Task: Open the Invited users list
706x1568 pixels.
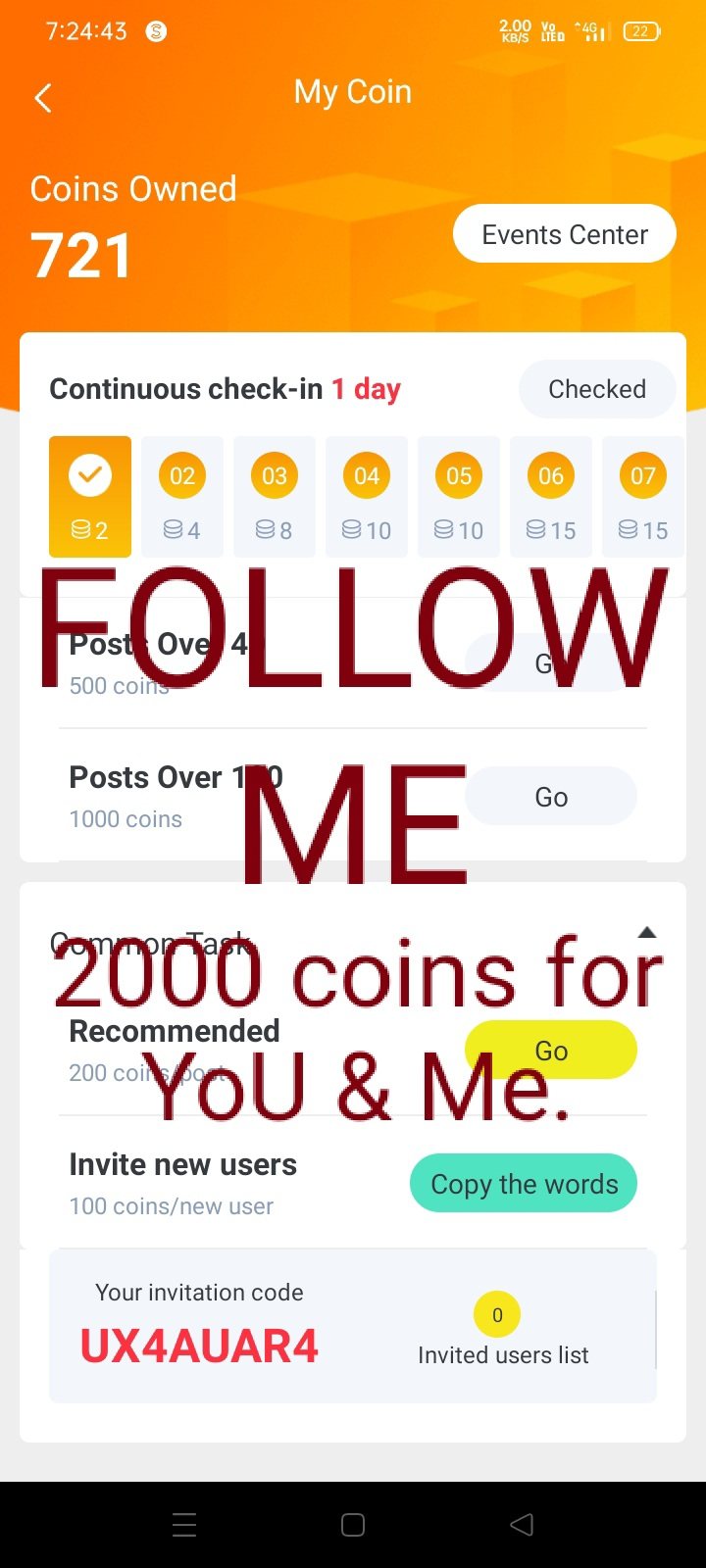Action: [502, 1354]
